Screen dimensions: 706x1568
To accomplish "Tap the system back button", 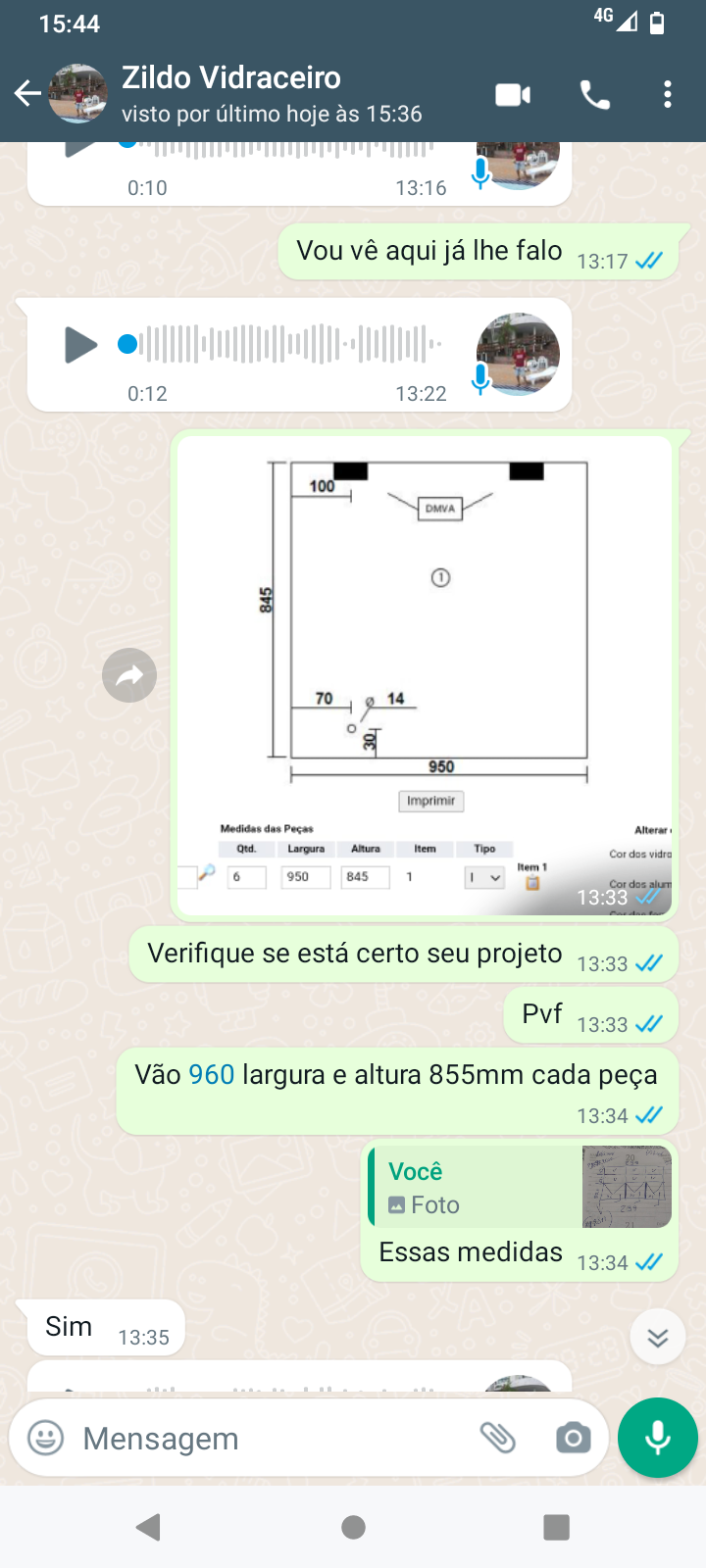I will 149,1527.
